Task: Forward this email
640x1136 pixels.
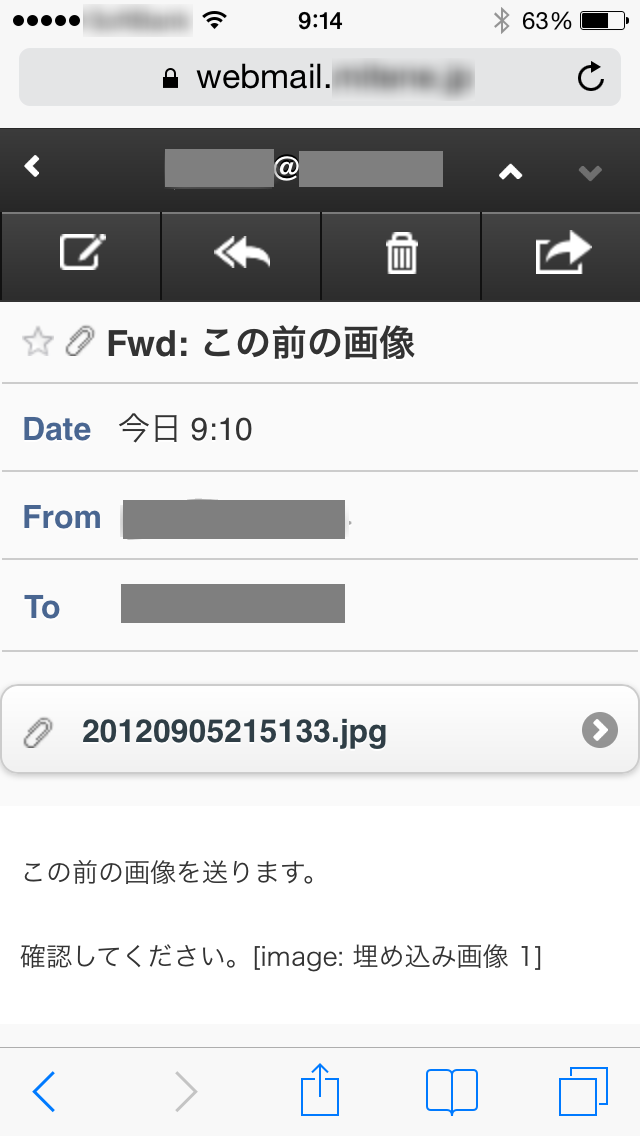Action: pyautogui.click(x=562, y=254)
